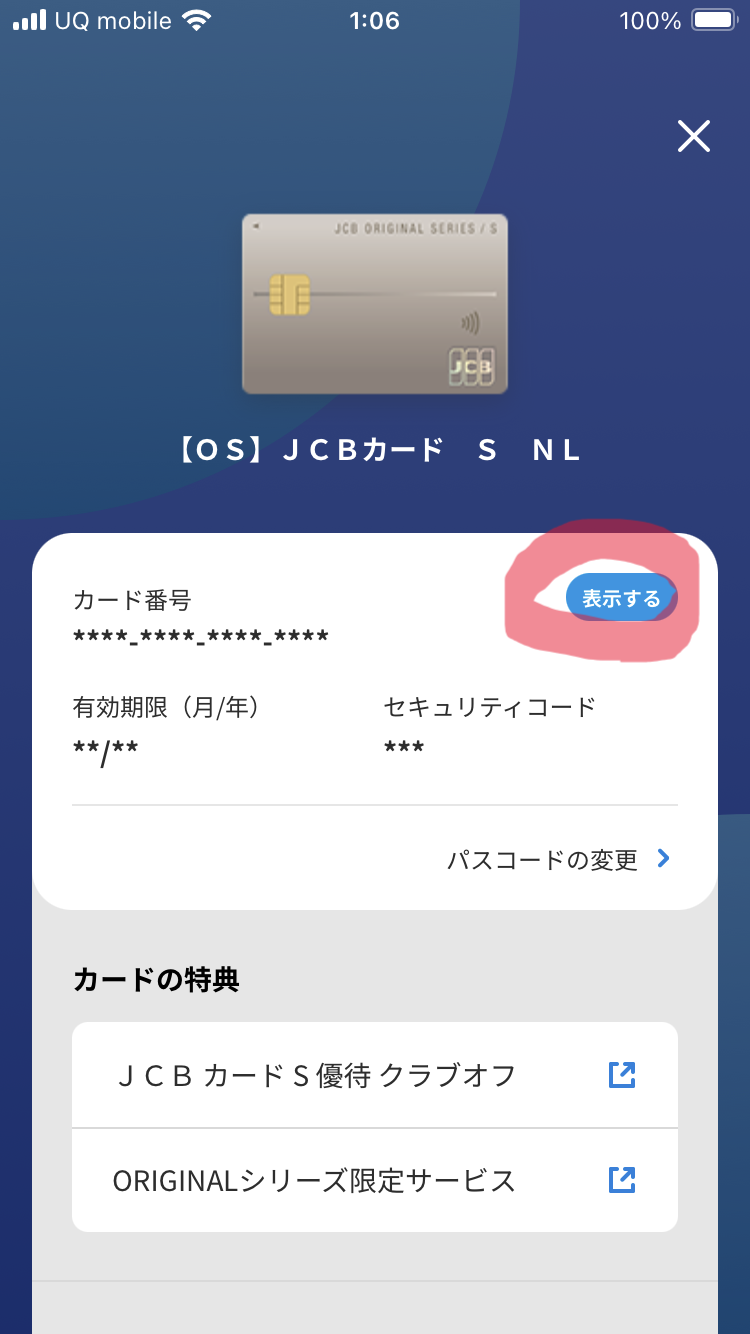The height and width of the screenshot is (1334, 750).
Task: Open the ORIGINALシリーズ限定サービス external link icon
Action: point(622,1181)
